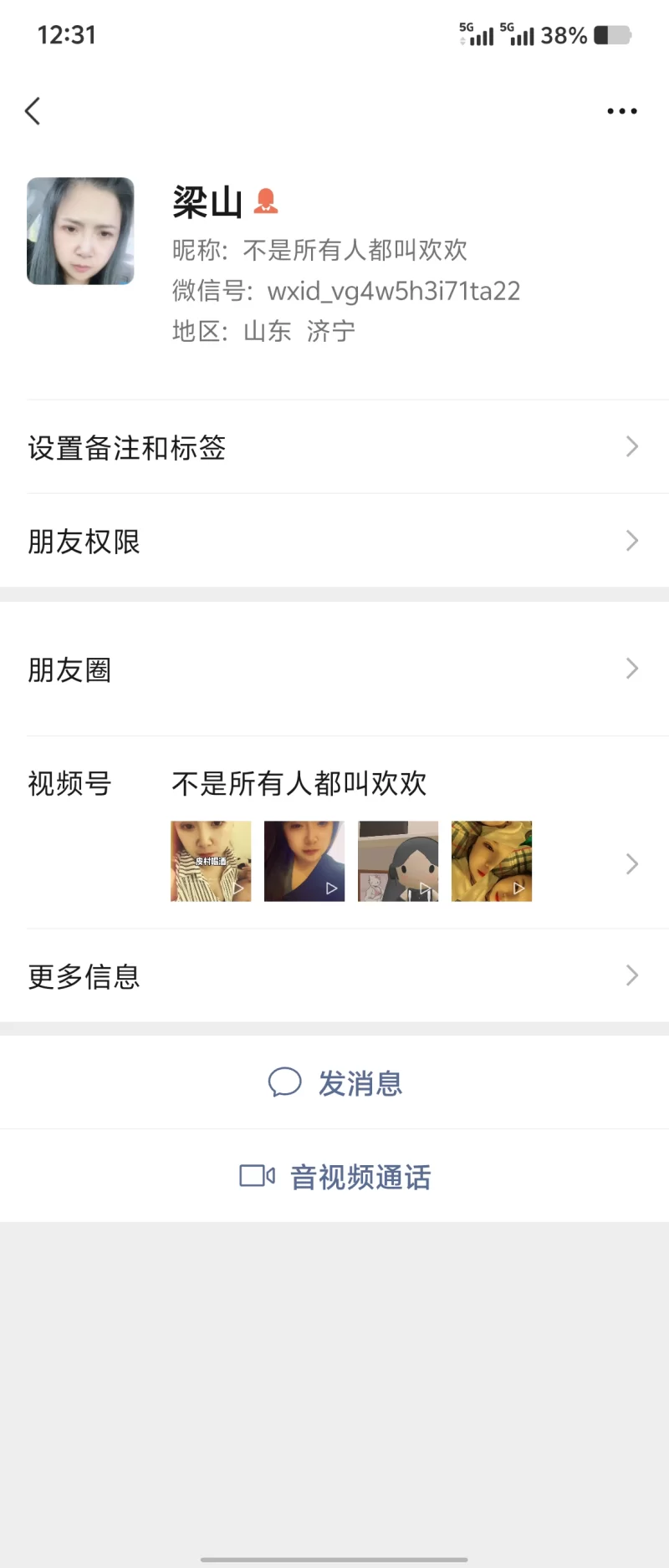The image size is (669, 1568).
Task: Go back using the top-left arrow
Action: tap(33, 111)
